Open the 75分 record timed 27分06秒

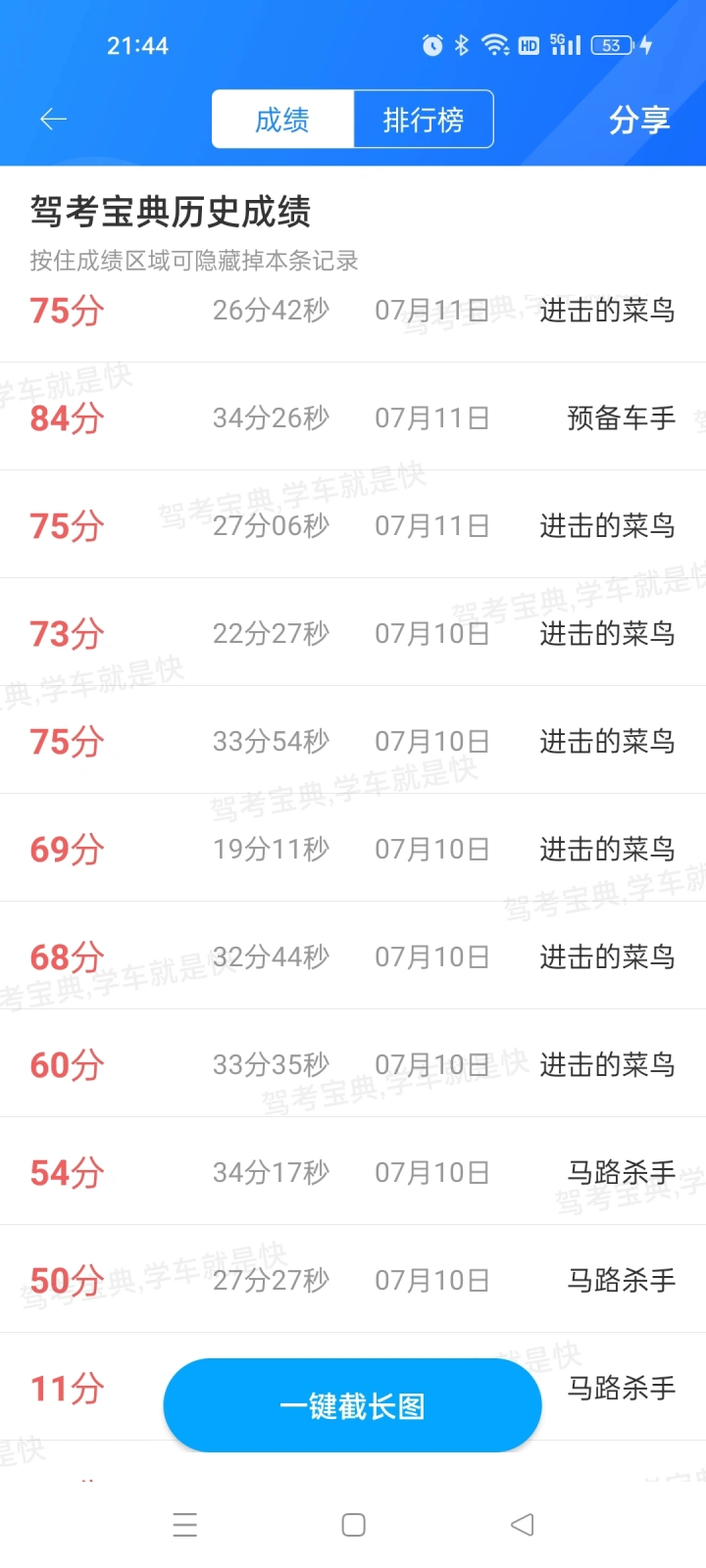[x=353, y=526]
